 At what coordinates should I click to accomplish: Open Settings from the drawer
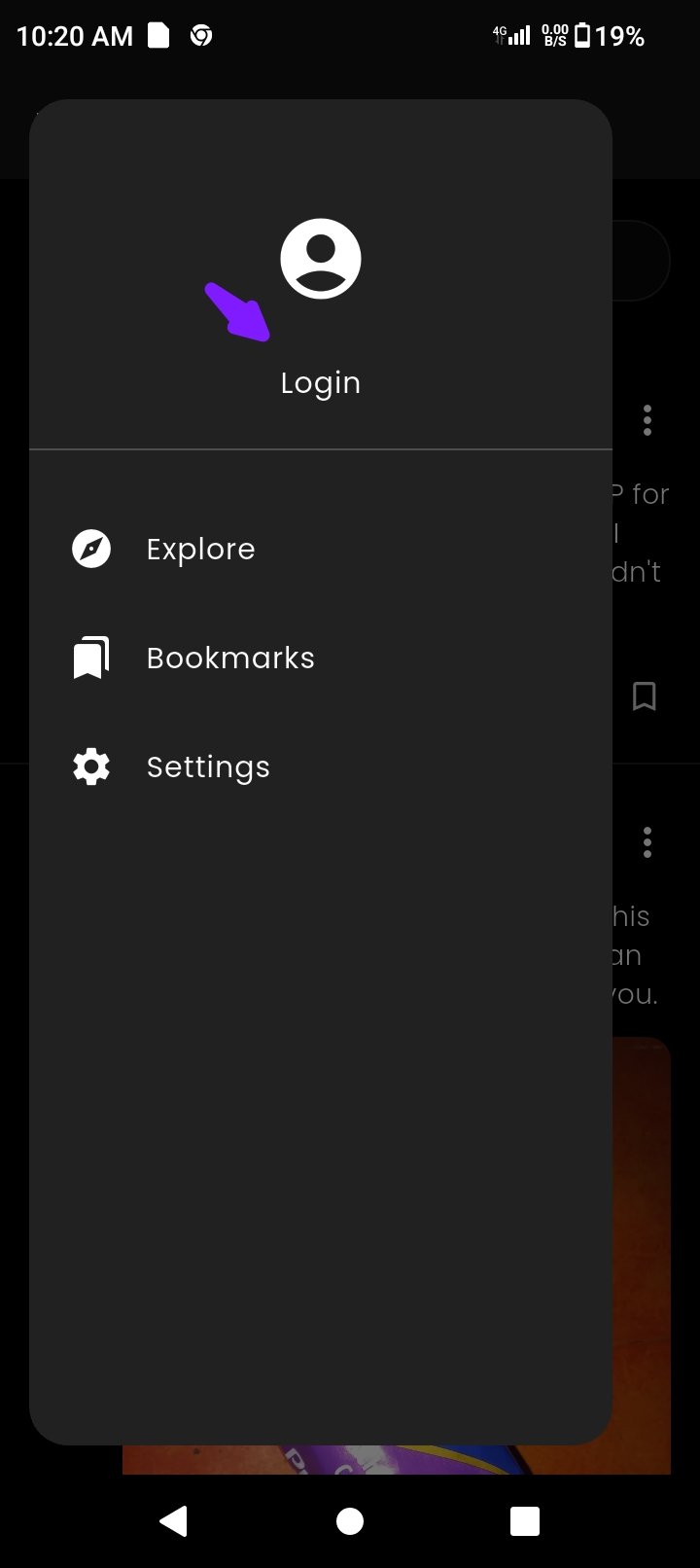click(x=321, y=767)
